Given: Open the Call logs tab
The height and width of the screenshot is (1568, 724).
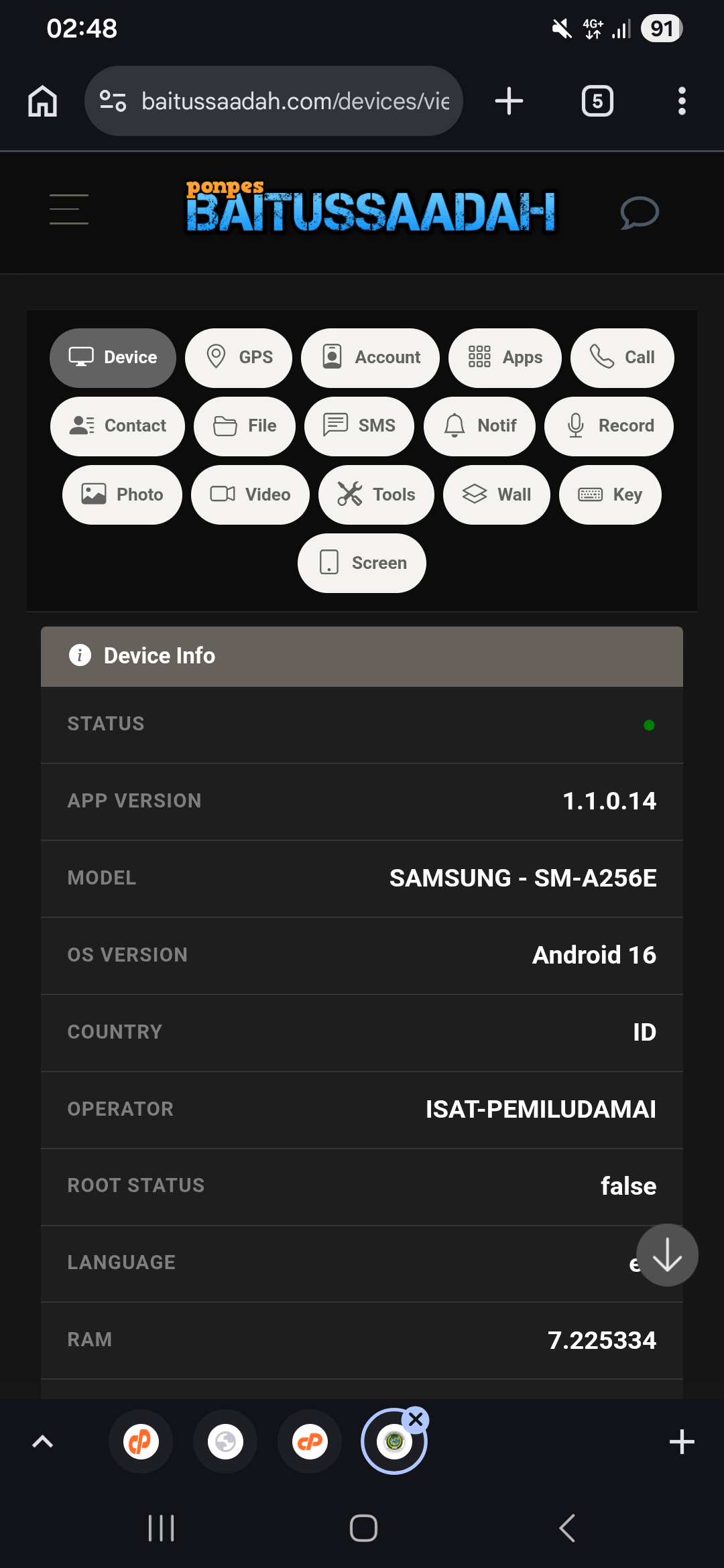Looking at the screenshot, I should tap(622, 358).
